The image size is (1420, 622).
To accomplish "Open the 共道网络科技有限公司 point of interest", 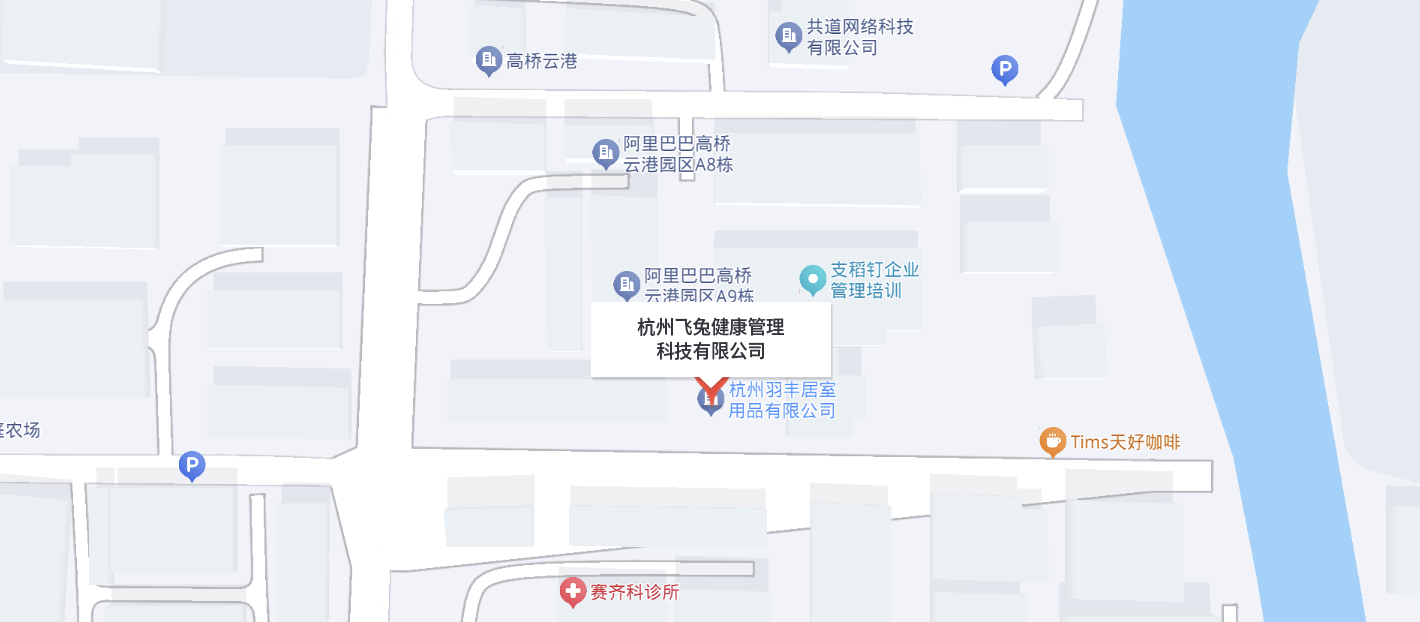I will pyautogui.click(x=789, y=37).
